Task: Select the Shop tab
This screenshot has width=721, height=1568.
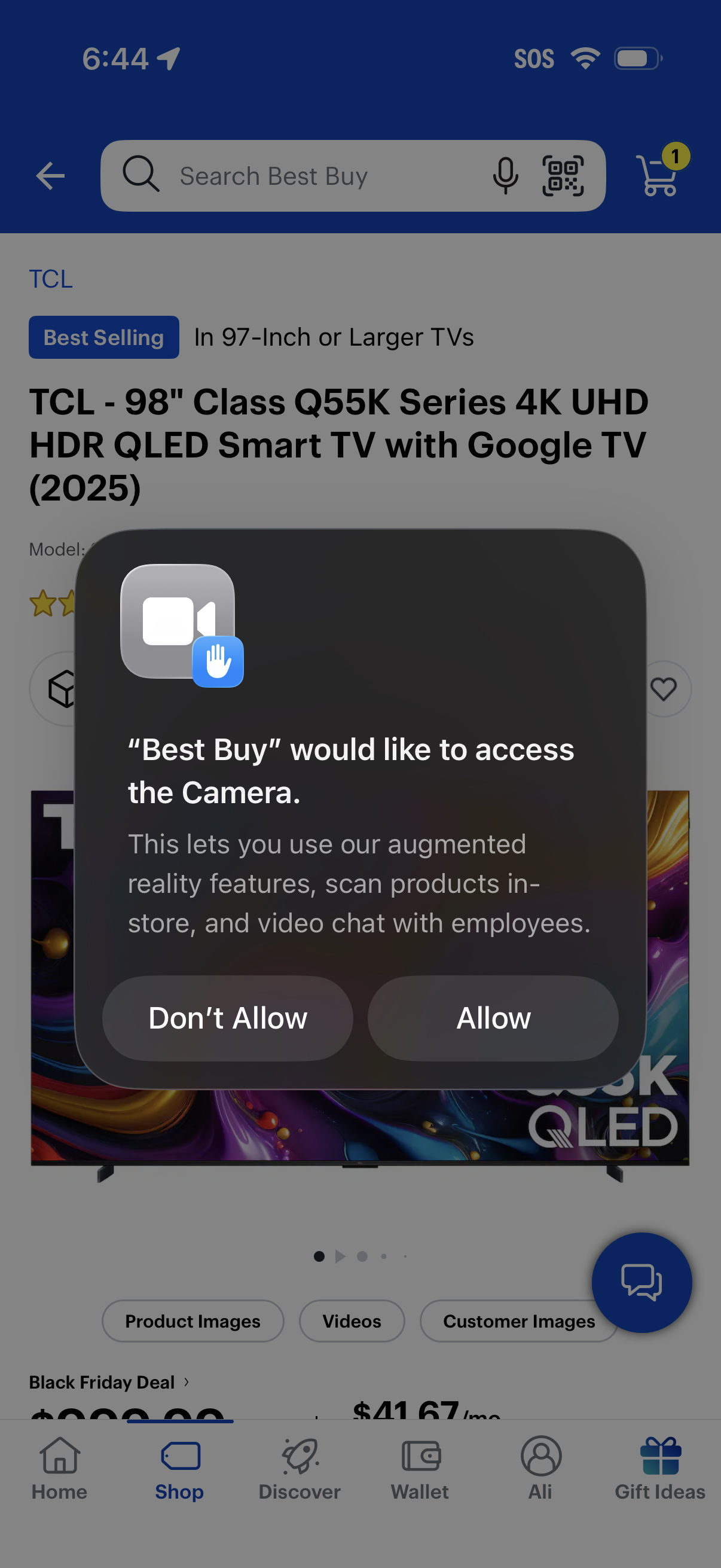Action: click(179, 1467)
